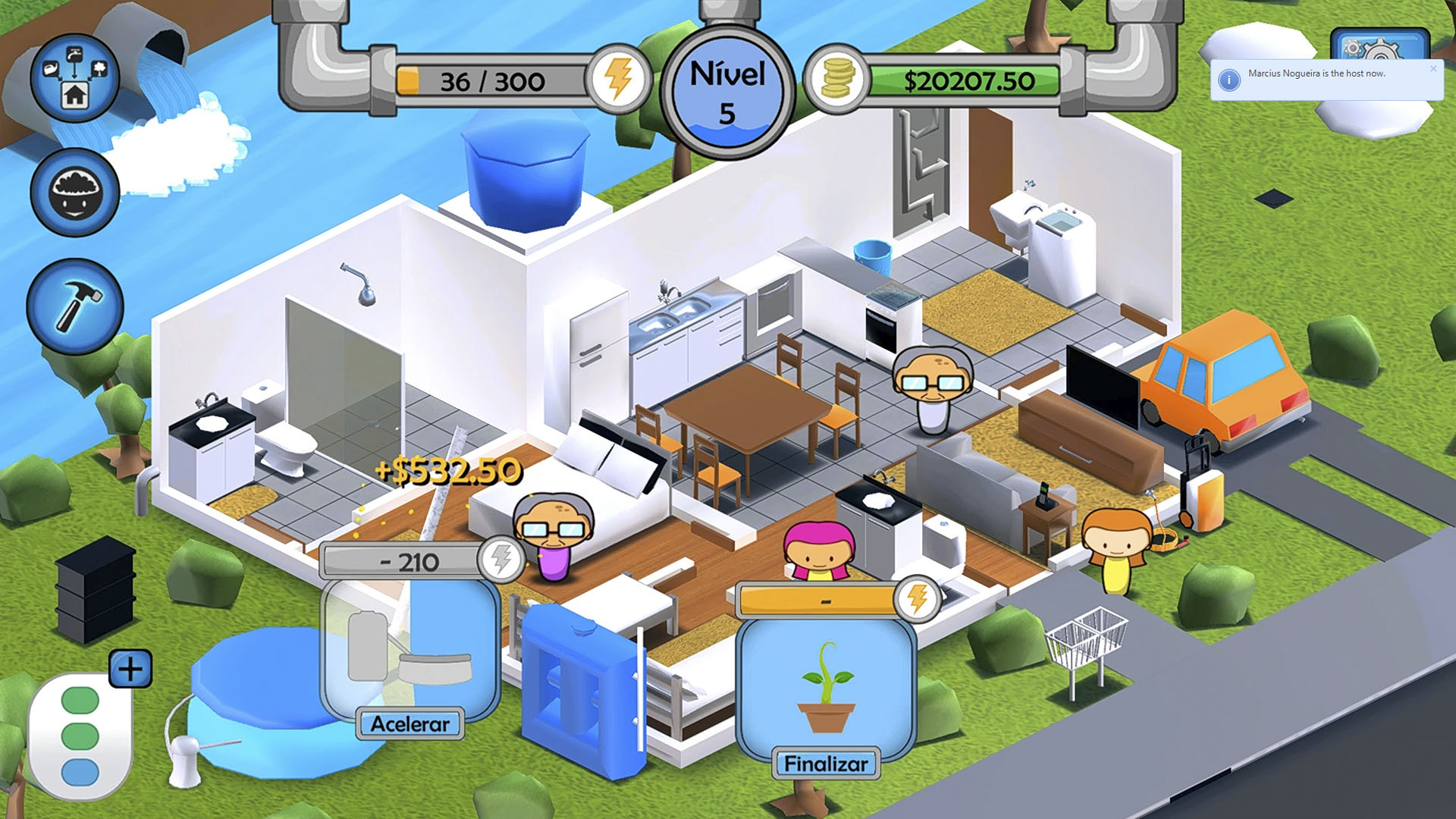The height and width of the screenshot is (819, 1456).
Task: Tap the lightning bolt next to -210
Action: click(500, 560)
